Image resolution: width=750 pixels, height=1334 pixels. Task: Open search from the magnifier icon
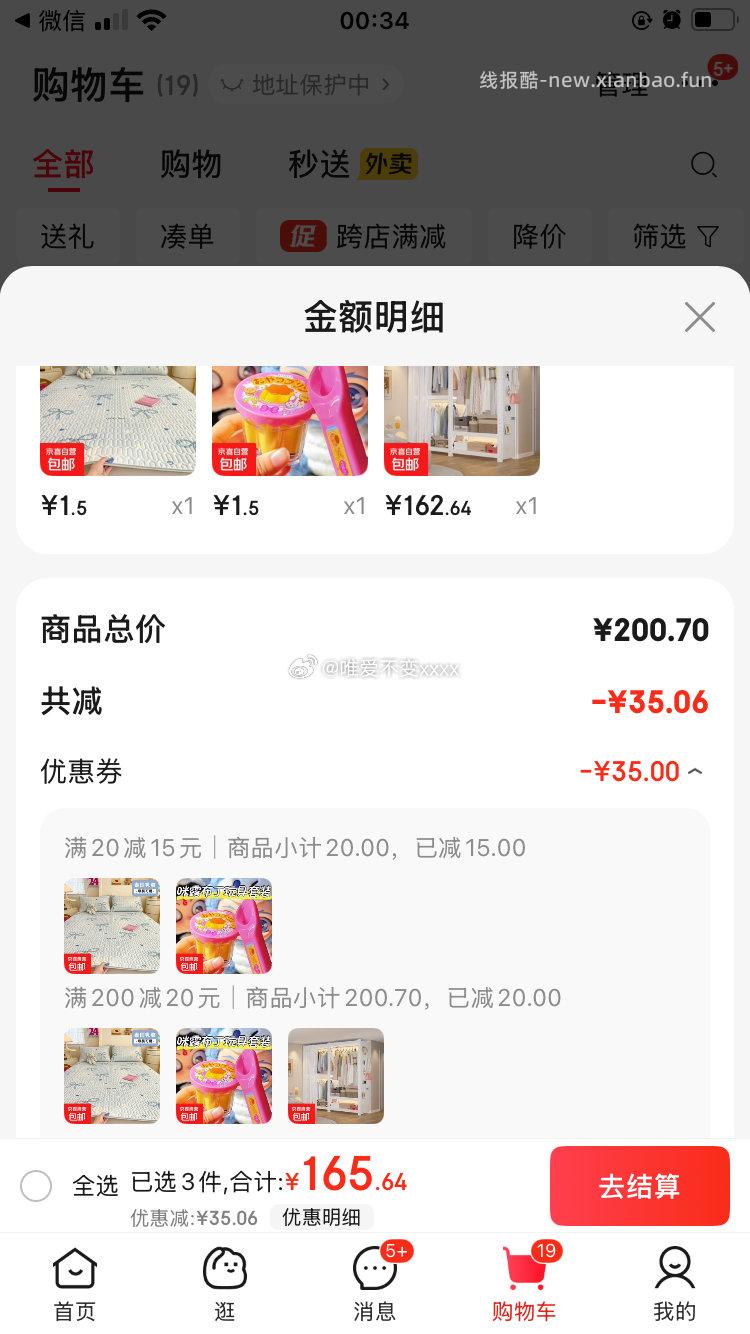point(704,164)
